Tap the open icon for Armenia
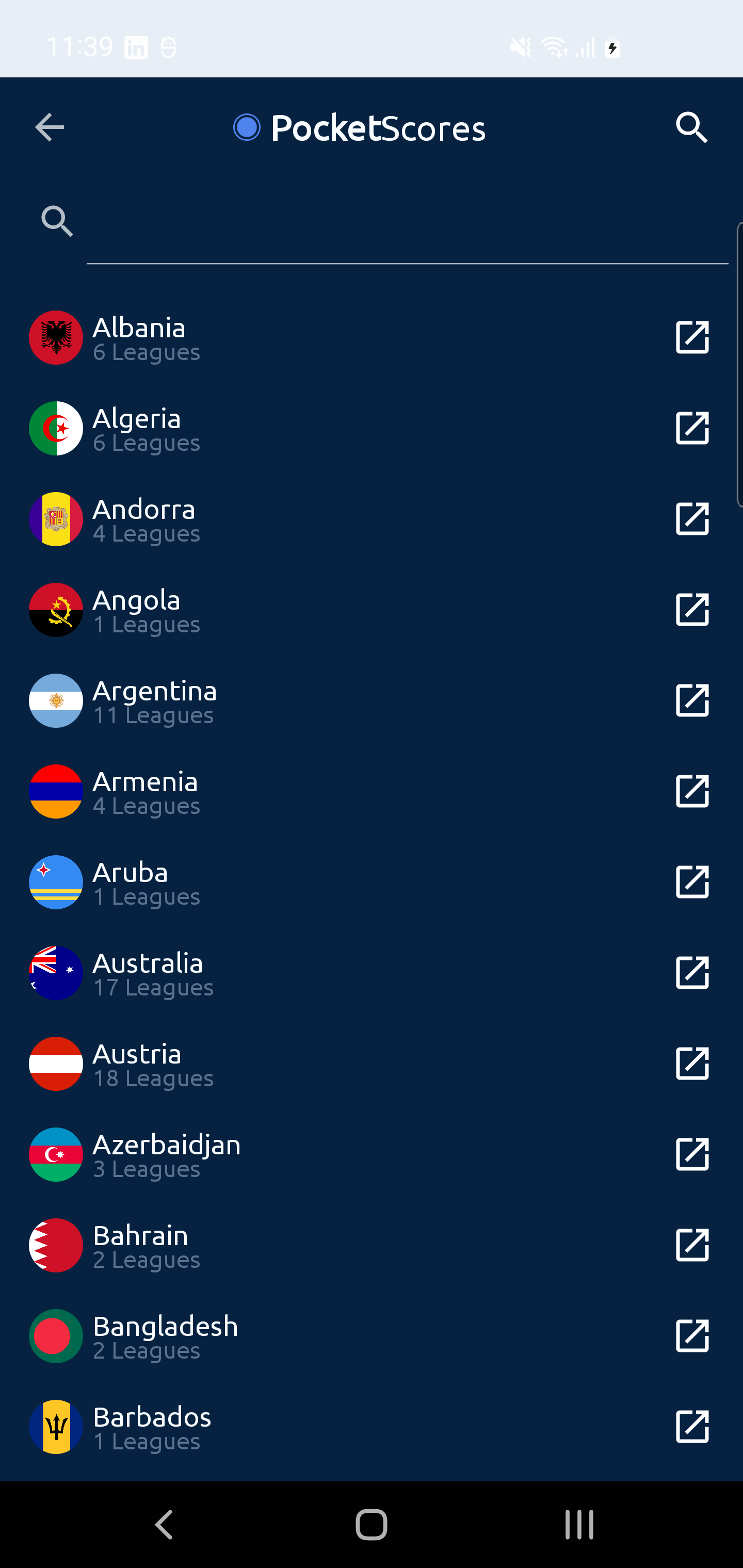The image size is (743, 1568). click(x=692, y=791)
